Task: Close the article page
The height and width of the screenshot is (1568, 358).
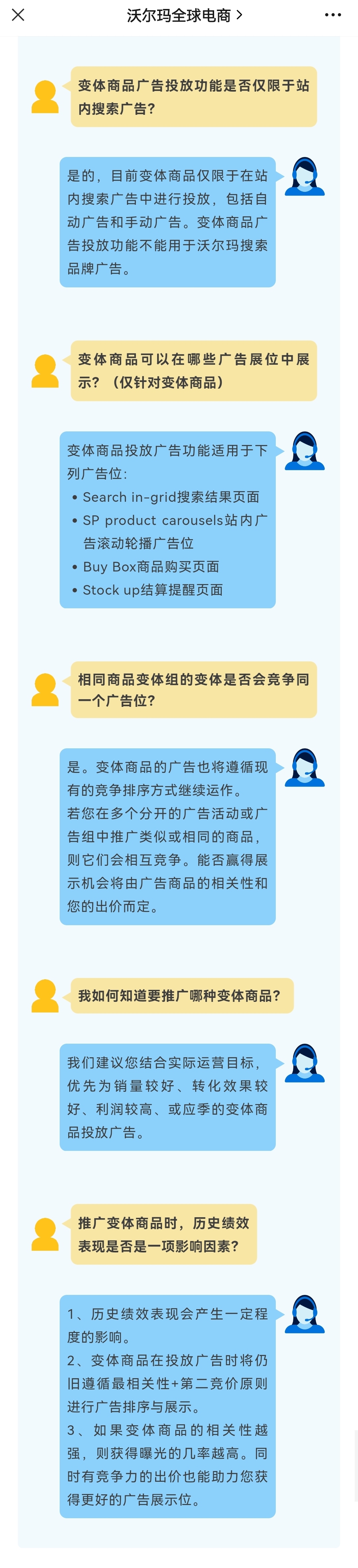Action: [18, 15]
